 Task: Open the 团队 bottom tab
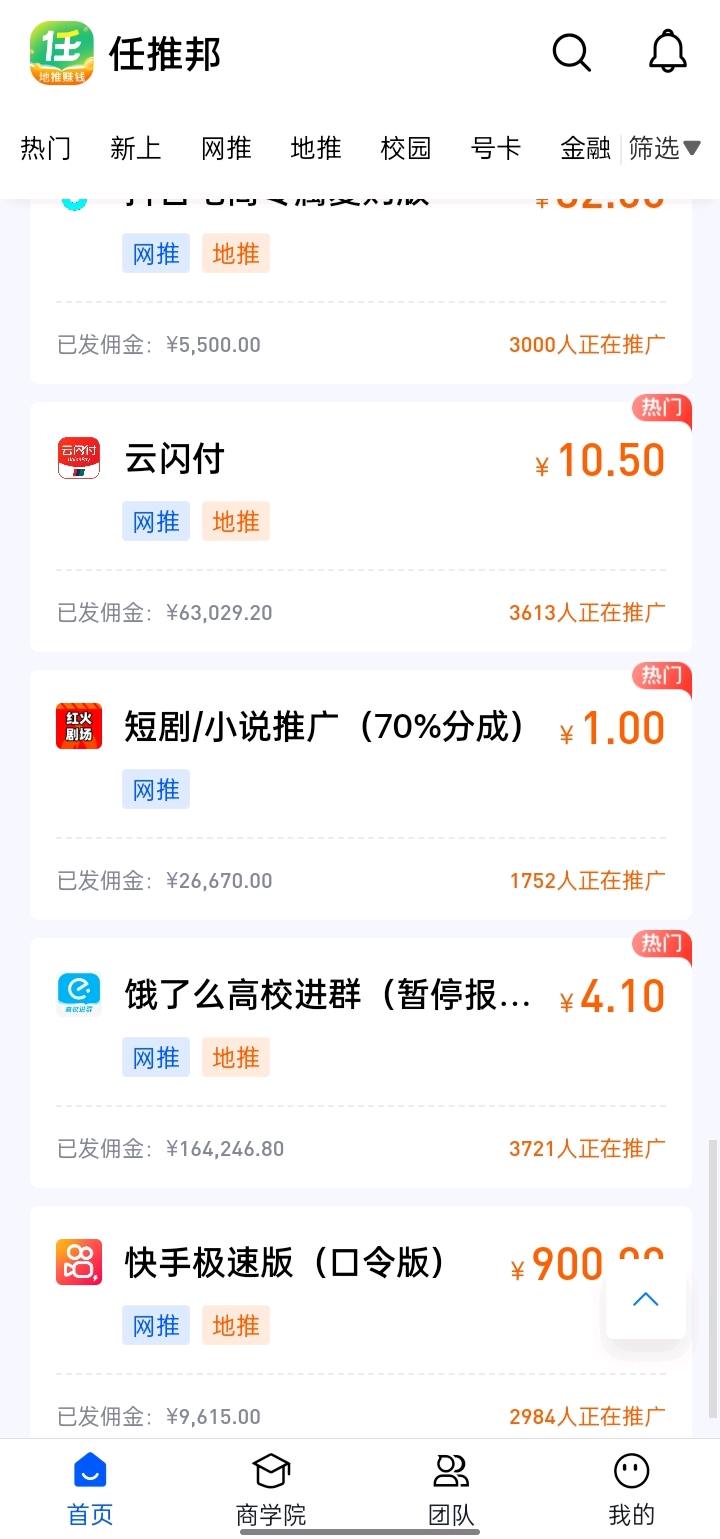click(x=451, y=1489)
